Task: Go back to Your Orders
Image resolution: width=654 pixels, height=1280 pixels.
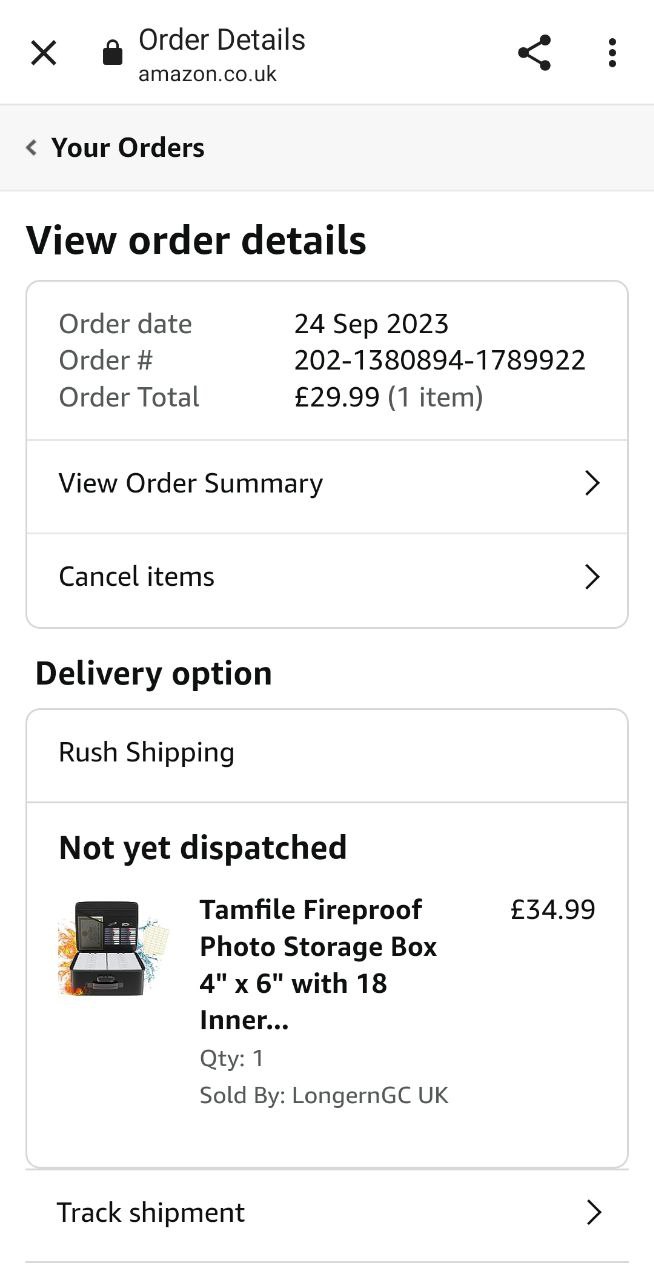Action: pyautogui.click(x=115, y=148)
